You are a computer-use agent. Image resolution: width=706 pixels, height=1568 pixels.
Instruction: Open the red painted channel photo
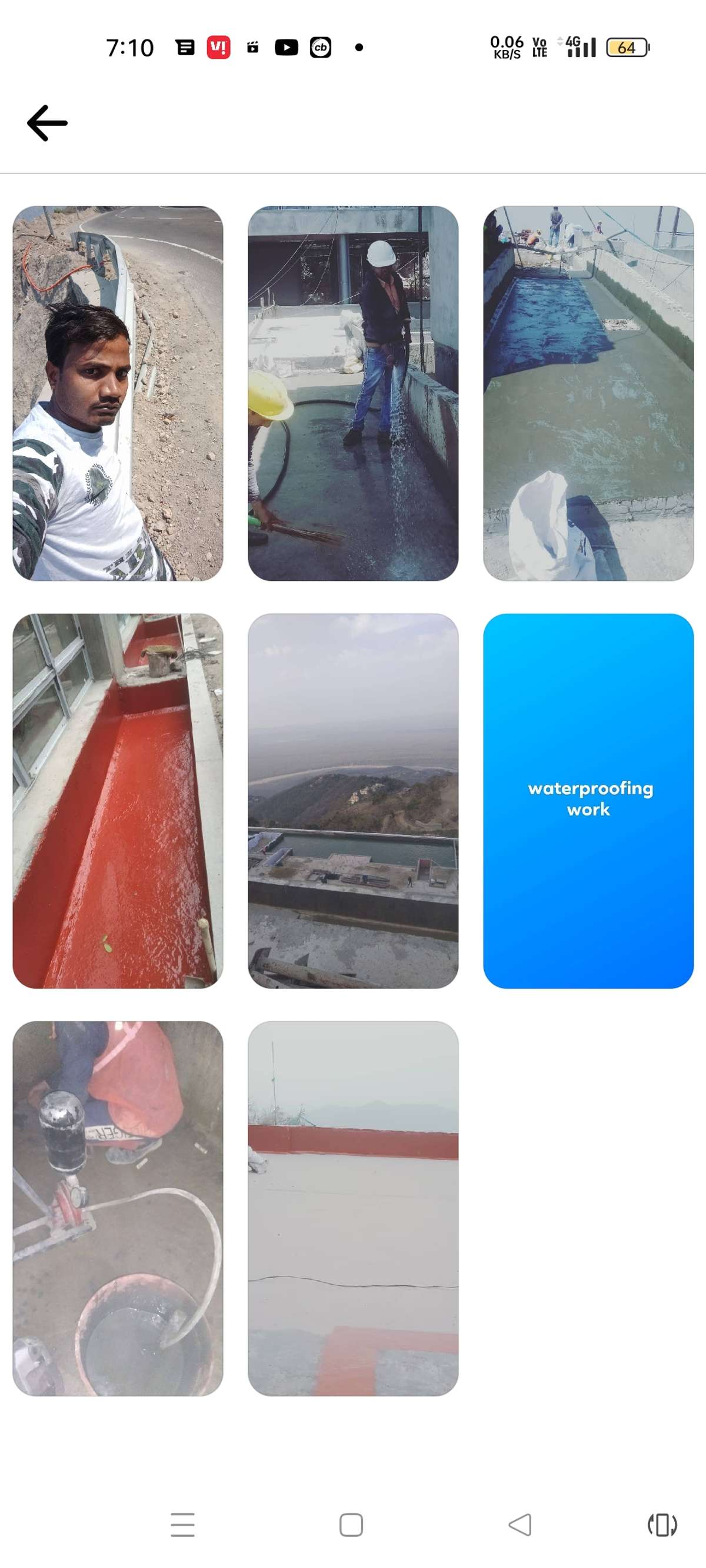coord(118,800)
